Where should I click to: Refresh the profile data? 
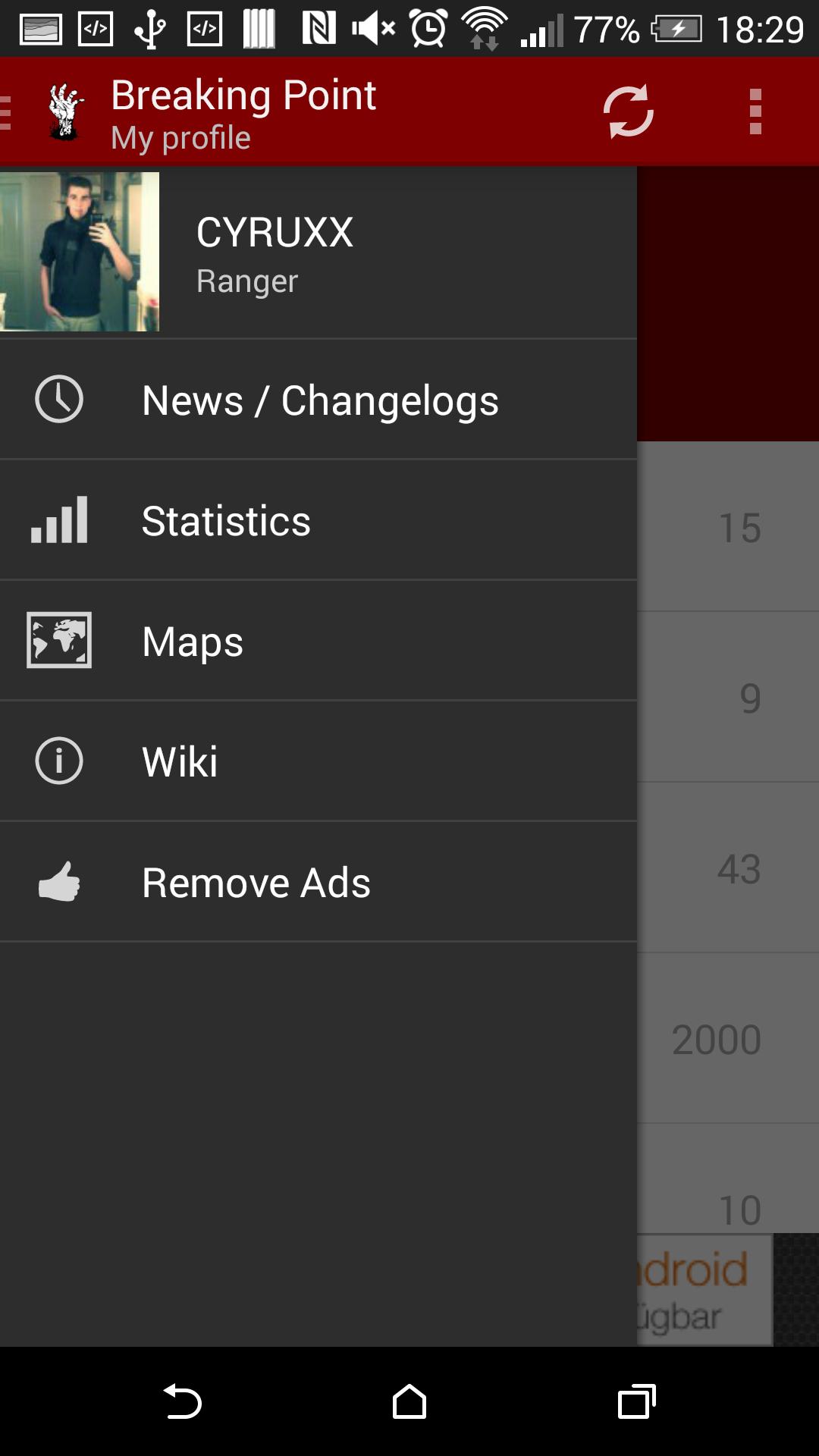(628, 112)
